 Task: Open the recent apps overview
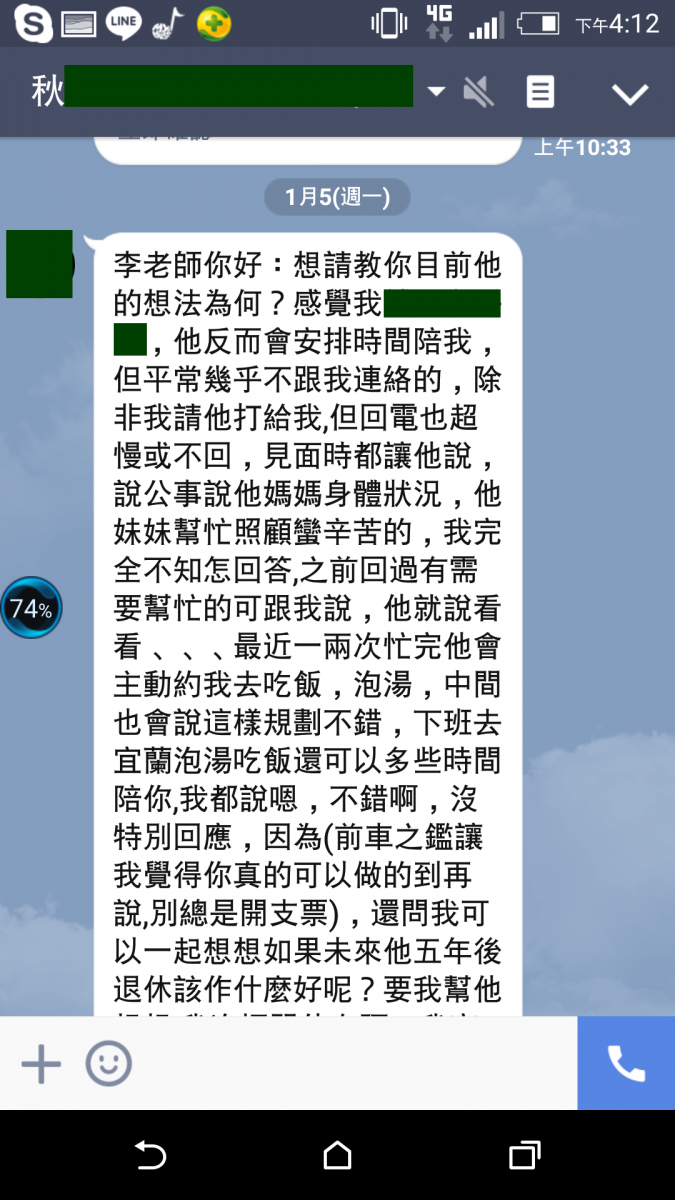pyautogui.click(x=524, y=1156)
